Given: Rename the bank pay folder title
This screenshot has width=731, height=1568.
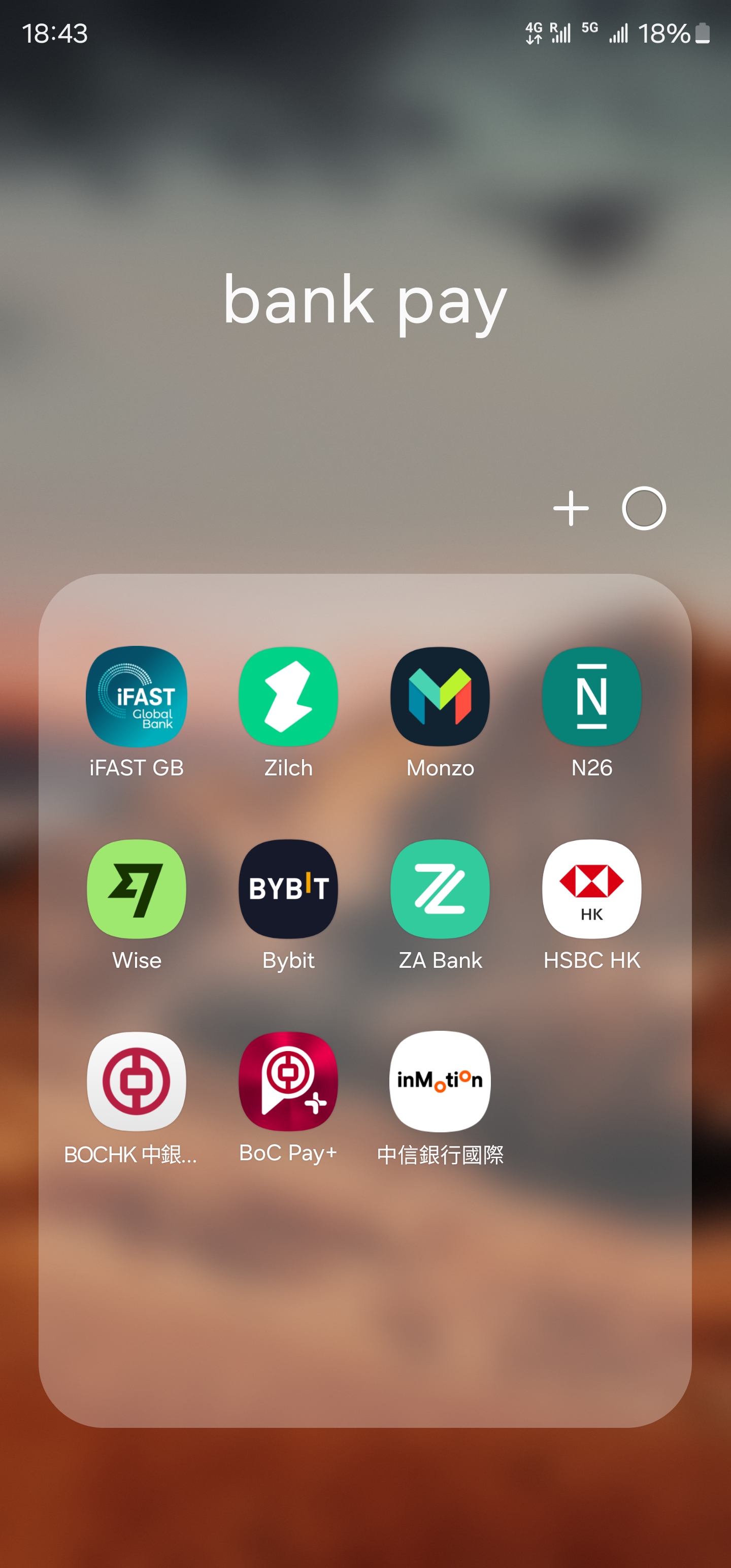Looking at the screenshot, I should (x=365, y=300).
